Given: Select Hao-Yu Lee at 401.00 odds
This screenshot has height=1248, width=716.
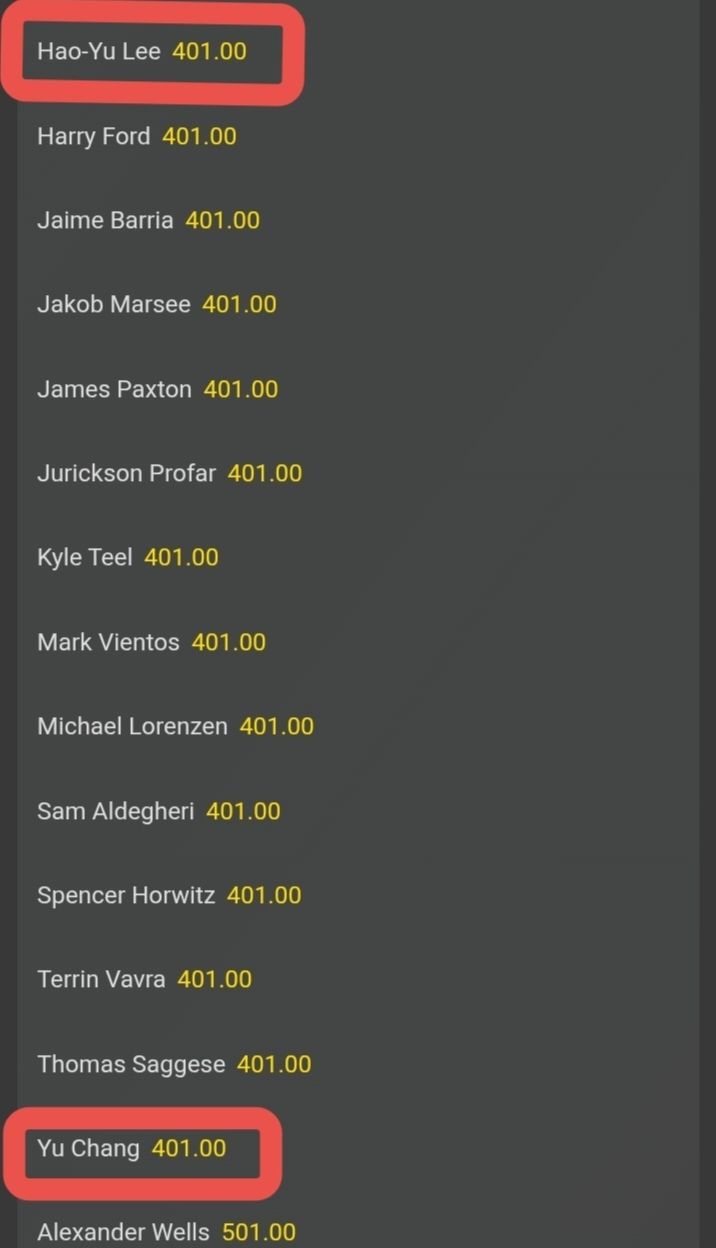Looking at the screenshot, I should [x=142, y=52].
